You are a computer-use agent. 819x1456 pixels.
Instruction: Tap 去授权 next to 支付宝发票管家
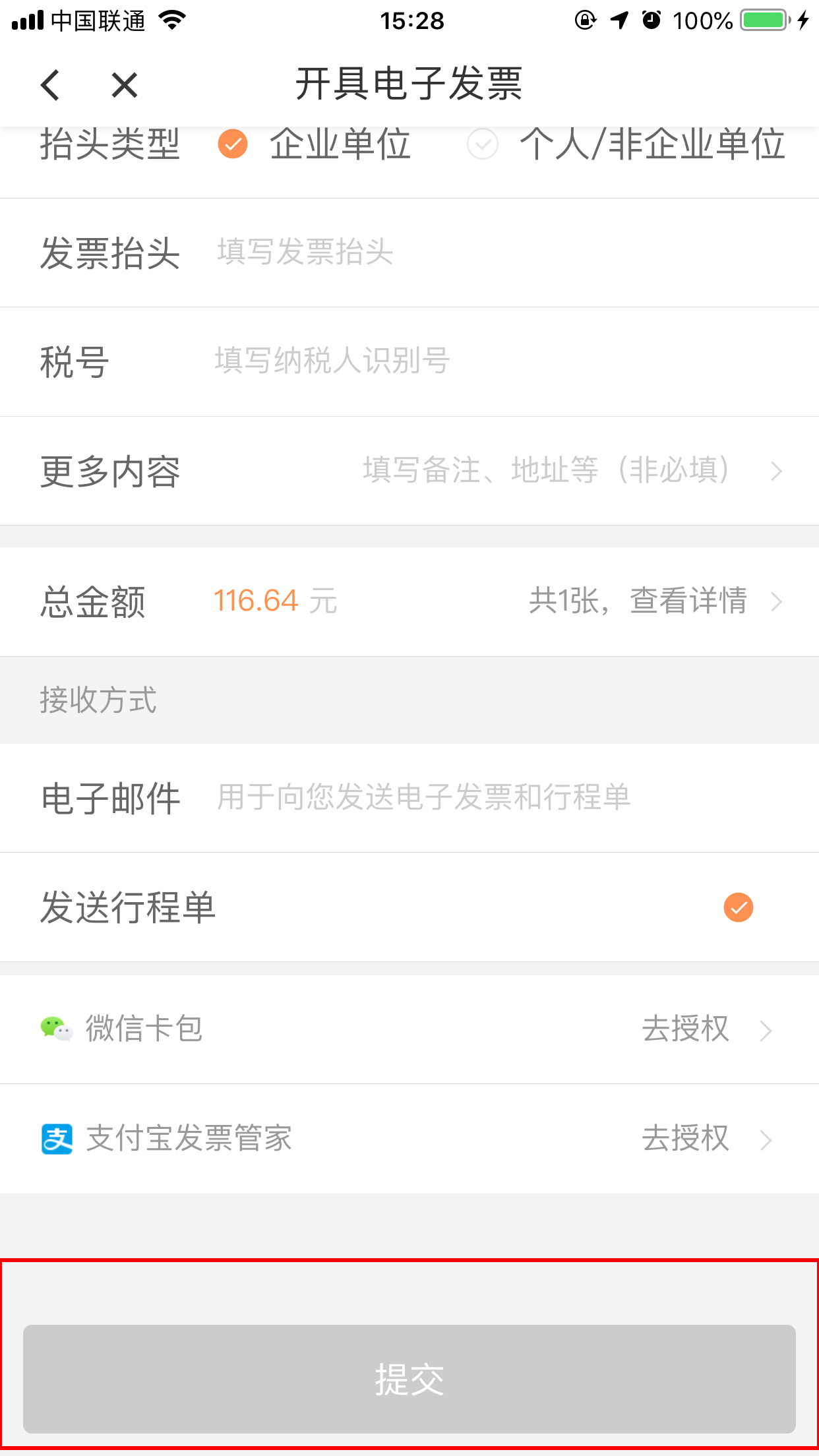pos(686,1137)
